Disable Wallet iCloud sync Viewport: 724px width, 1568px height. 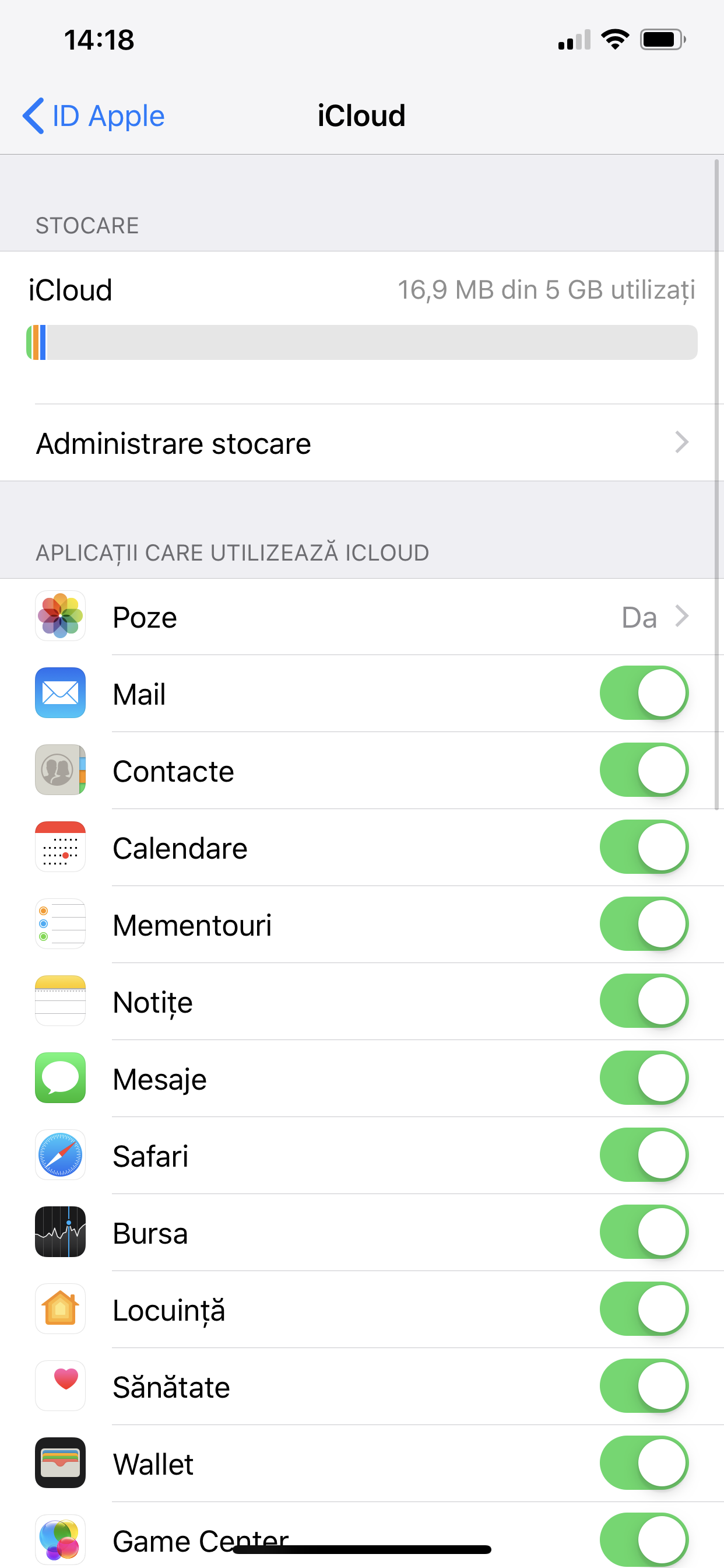click(x=643, y=1464)
